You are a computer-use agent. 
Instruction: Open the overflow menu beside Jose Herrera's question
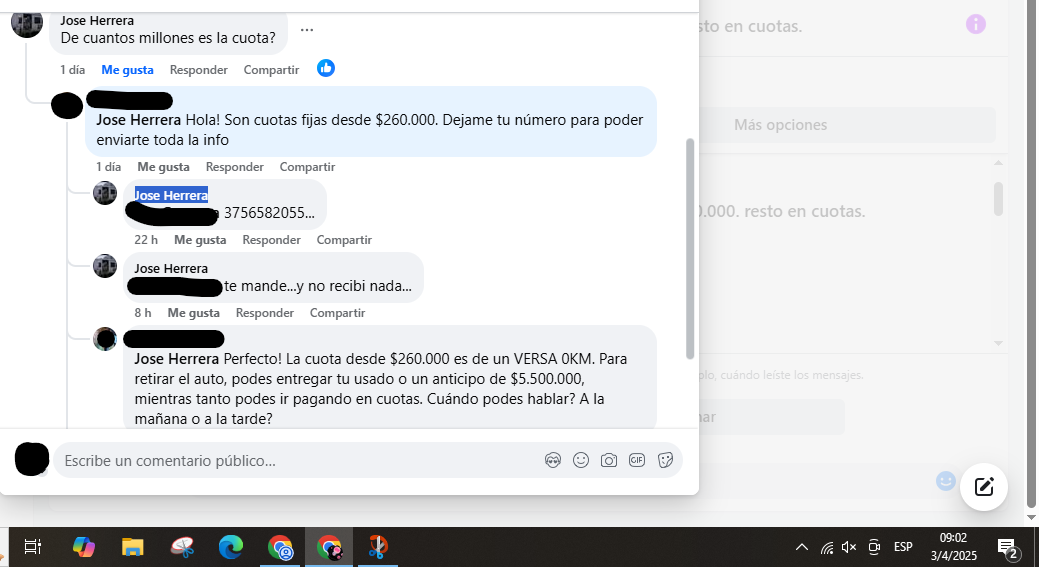click(x=307, y=30)
